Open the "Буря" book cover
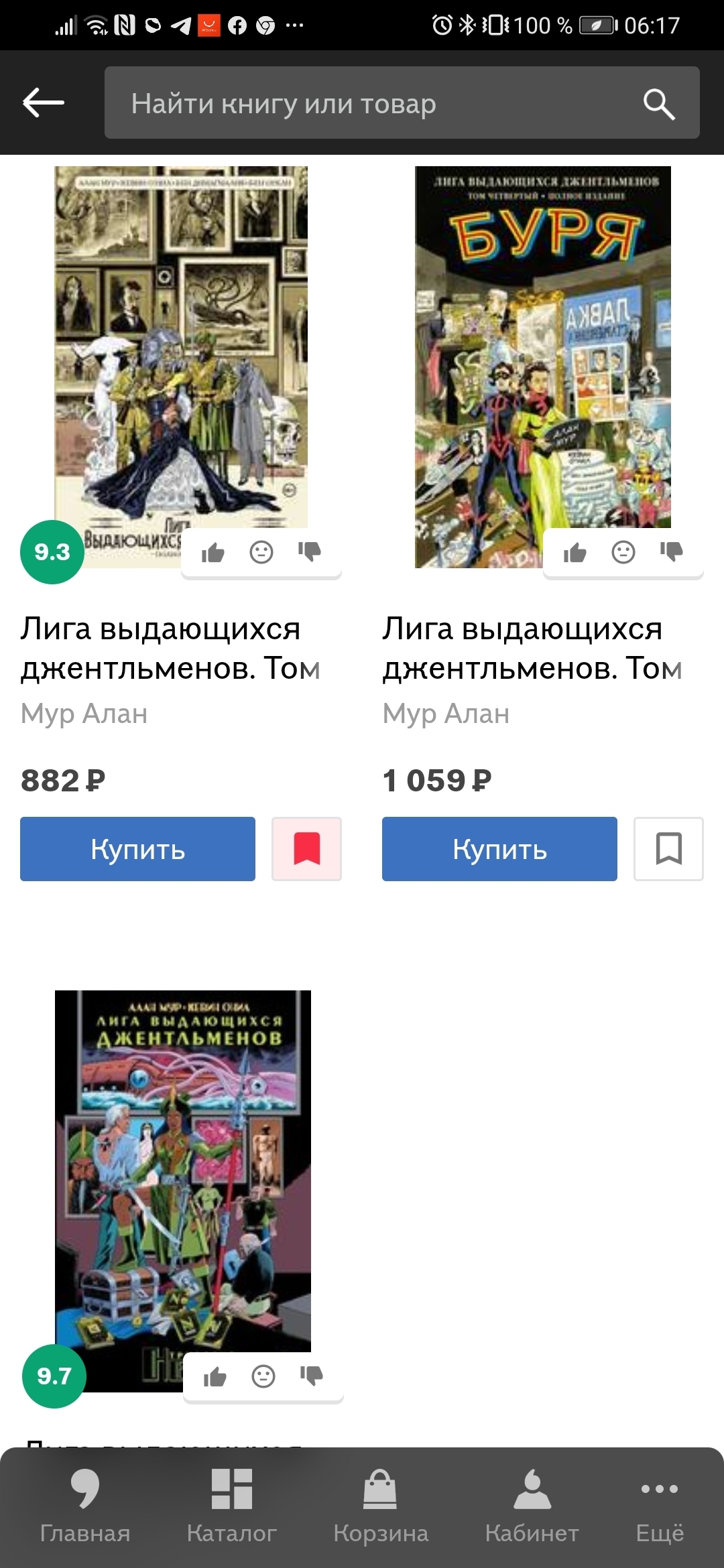Screen dimensions: 724x1568 [543, 348]
